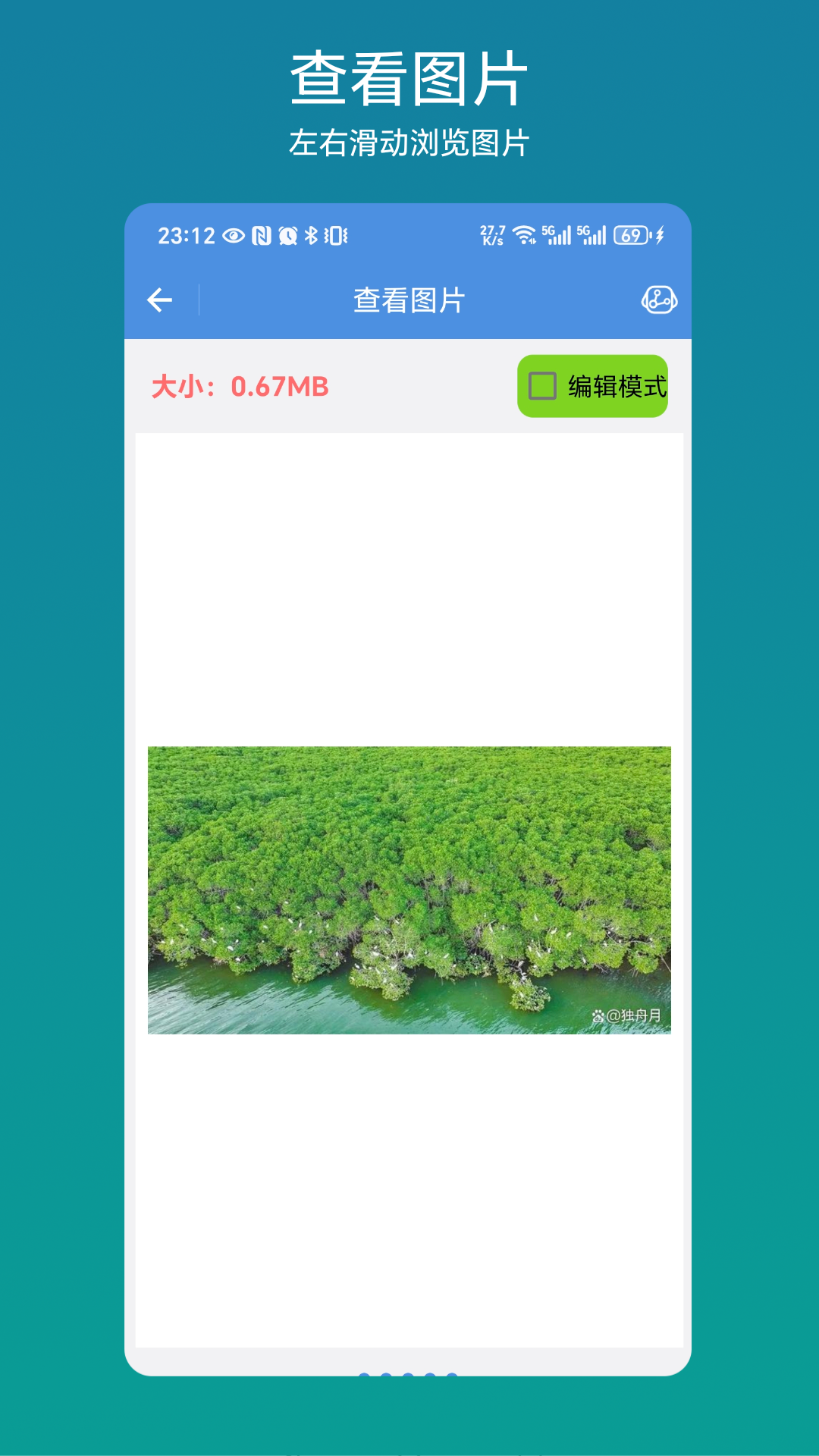
Task: Select the 查看图片 title in the header
Action: 409,300
